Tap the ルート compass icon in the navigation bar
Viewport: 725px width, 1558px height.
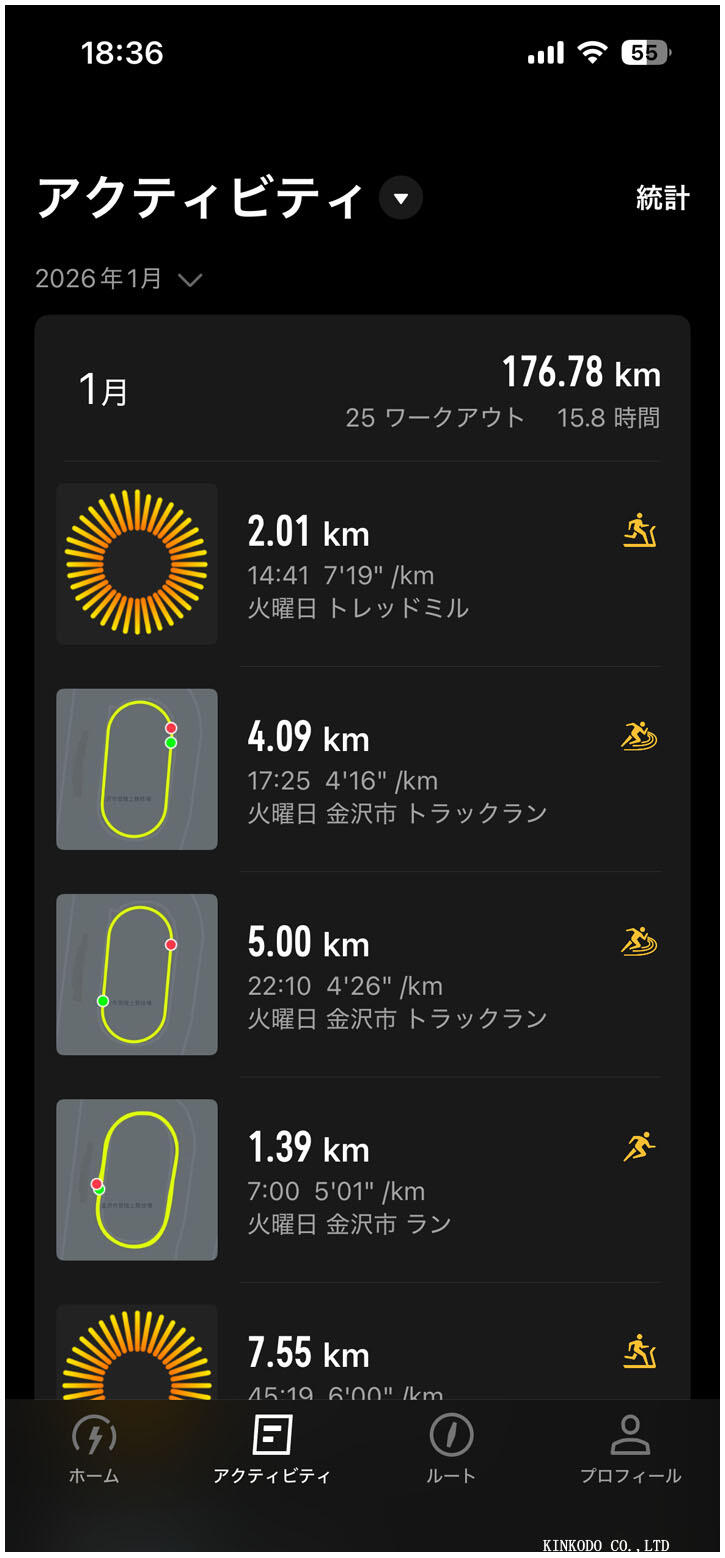pos(450,1435)
